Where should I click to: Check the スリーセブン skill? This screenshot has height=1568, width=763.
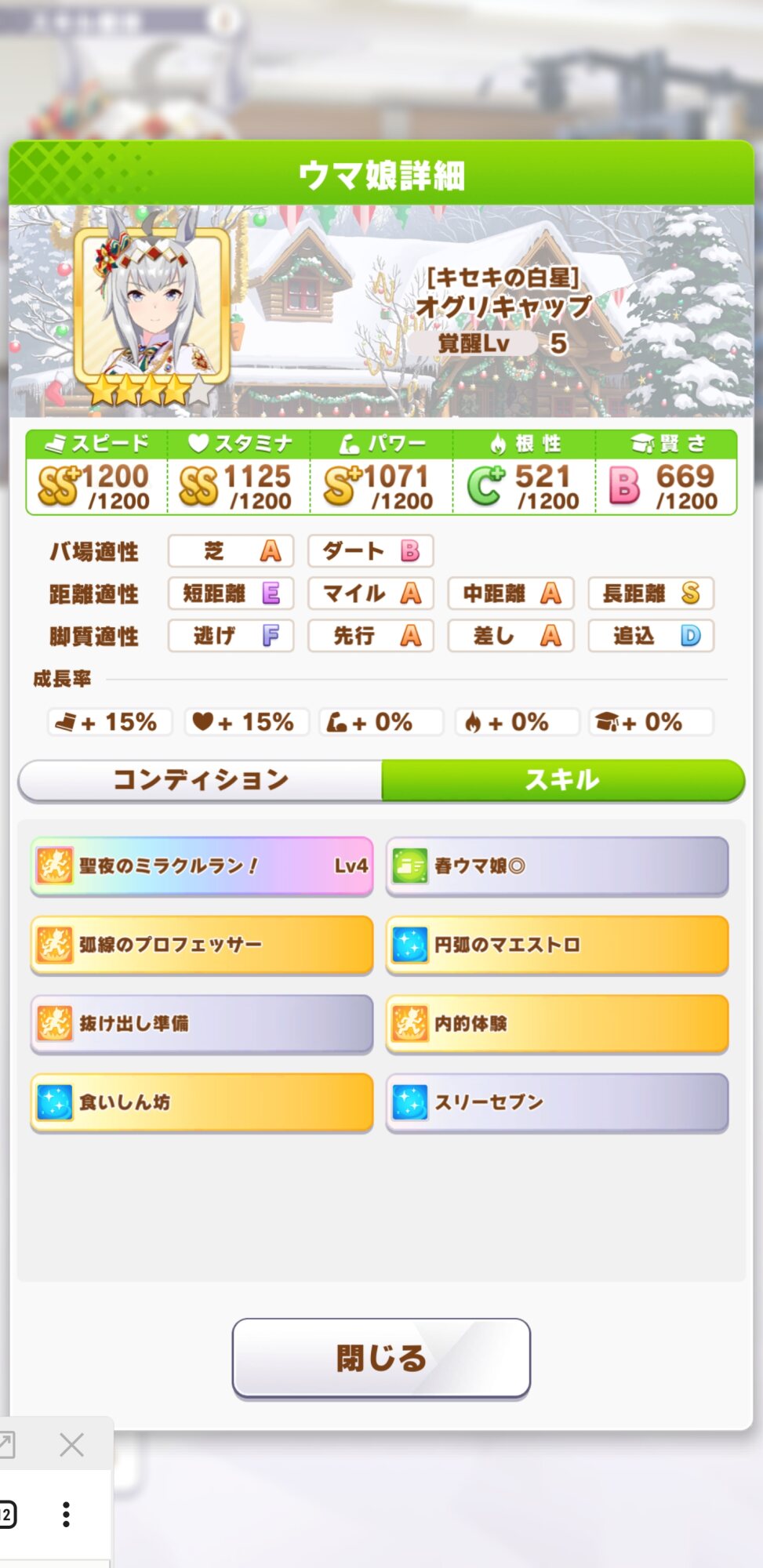coord(557,1102)
